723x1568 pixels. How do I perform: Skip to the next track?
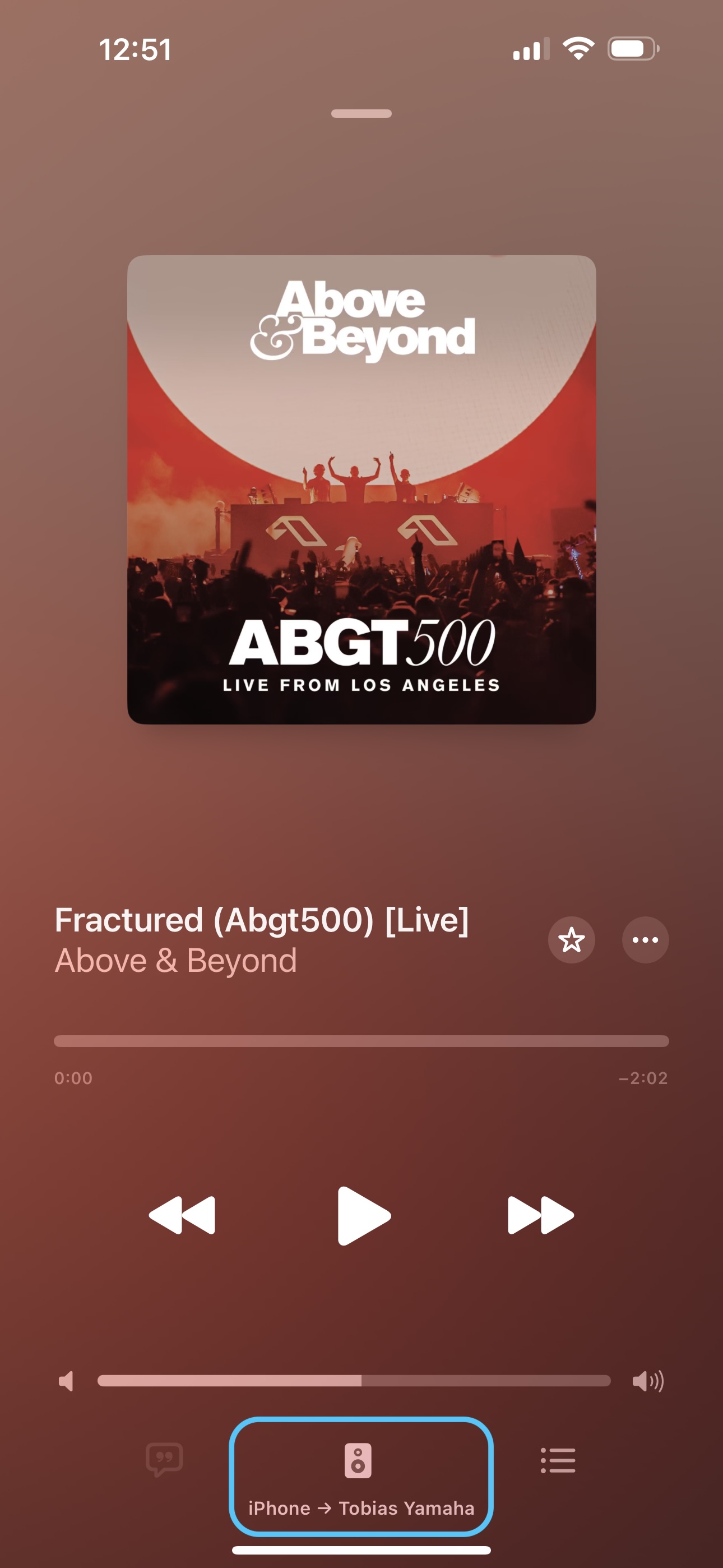coord(540,1215)
